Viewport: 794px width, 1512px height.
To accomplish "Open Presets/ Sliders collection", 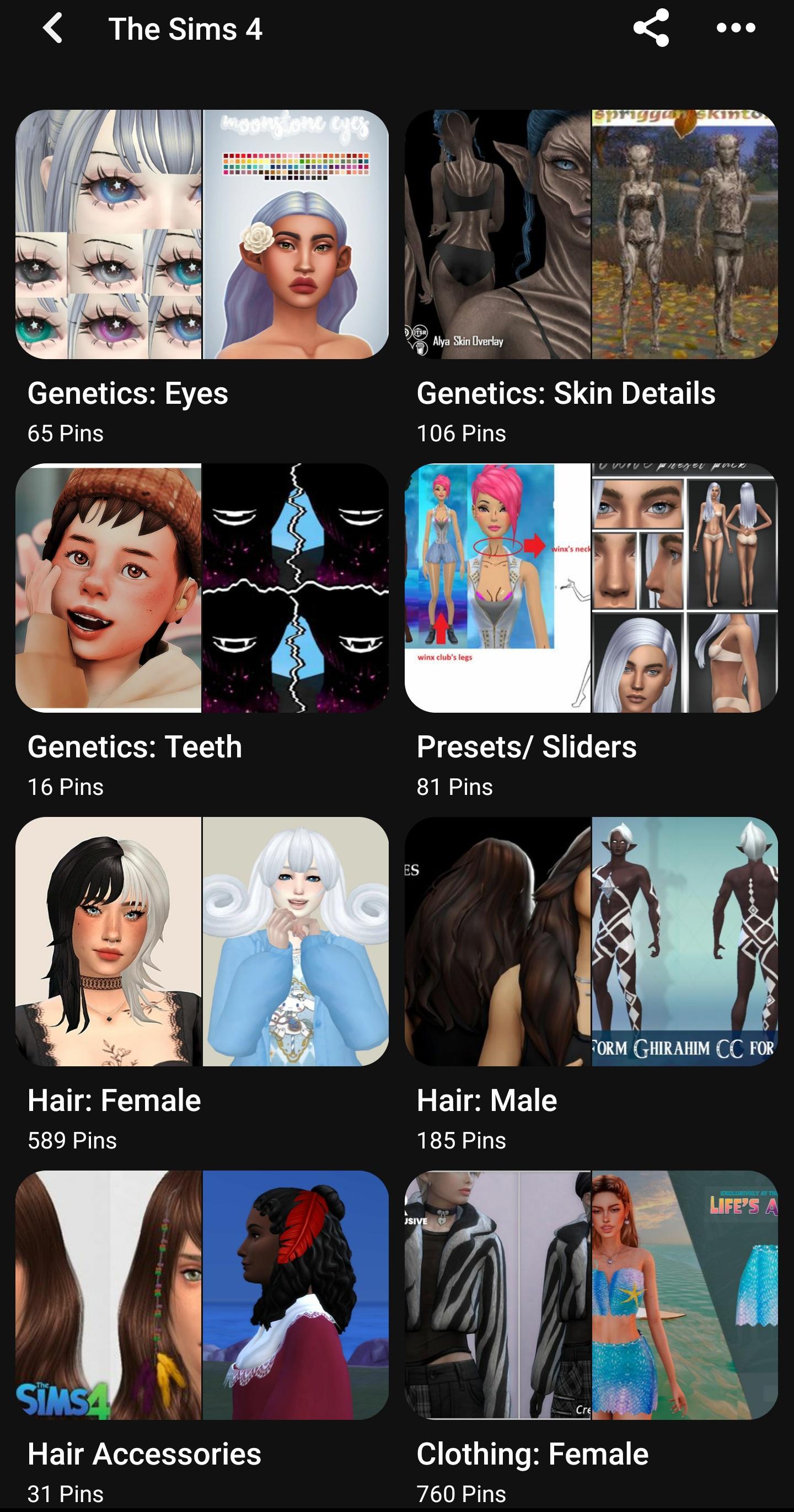I will pos(591,588).
